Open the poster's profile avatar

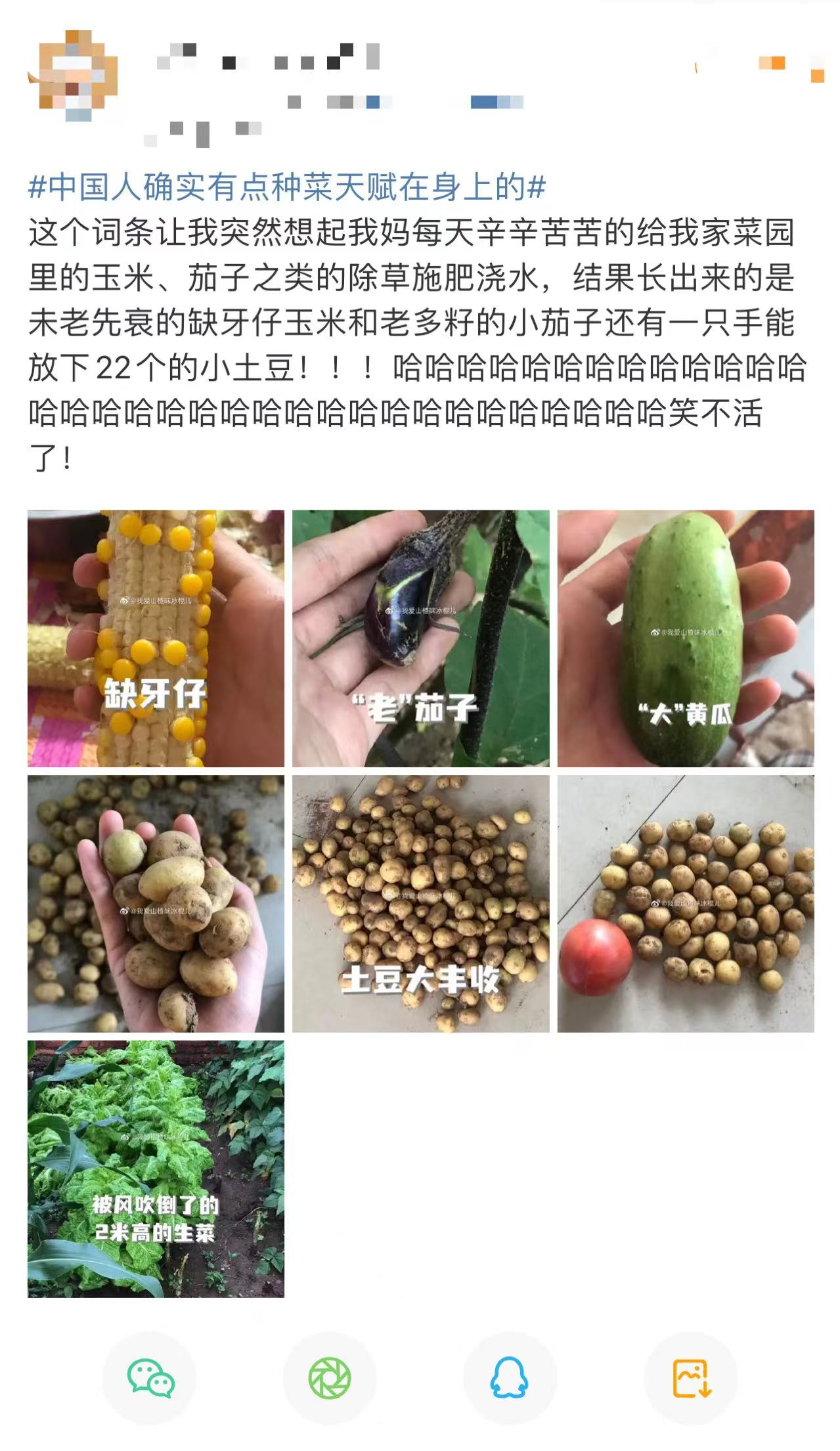click(x=74, y=76)
